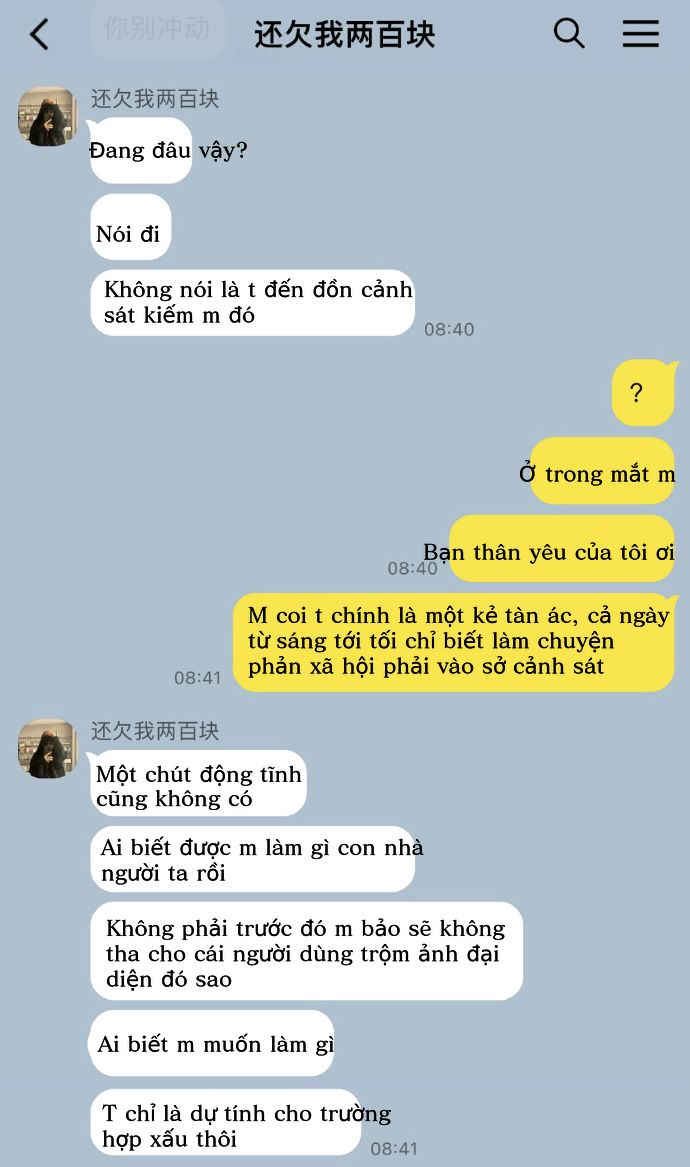690x1167 pixels.
Task: Open sender's avatar beside "Một chút động tĩnh"
Action: pos(47,748)
